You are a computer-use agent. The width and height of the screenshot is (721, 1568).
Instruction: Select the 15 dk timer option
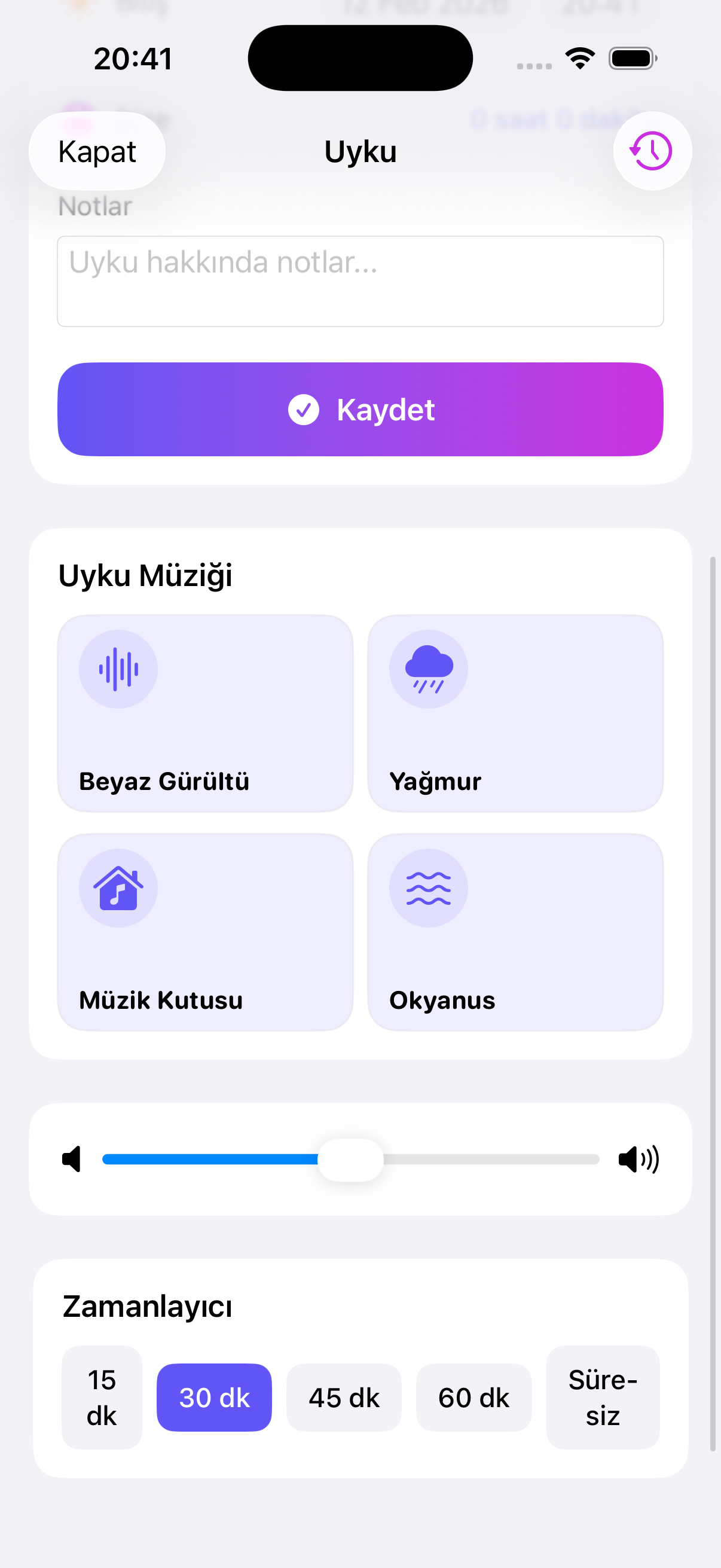[x=101, y=1398]
